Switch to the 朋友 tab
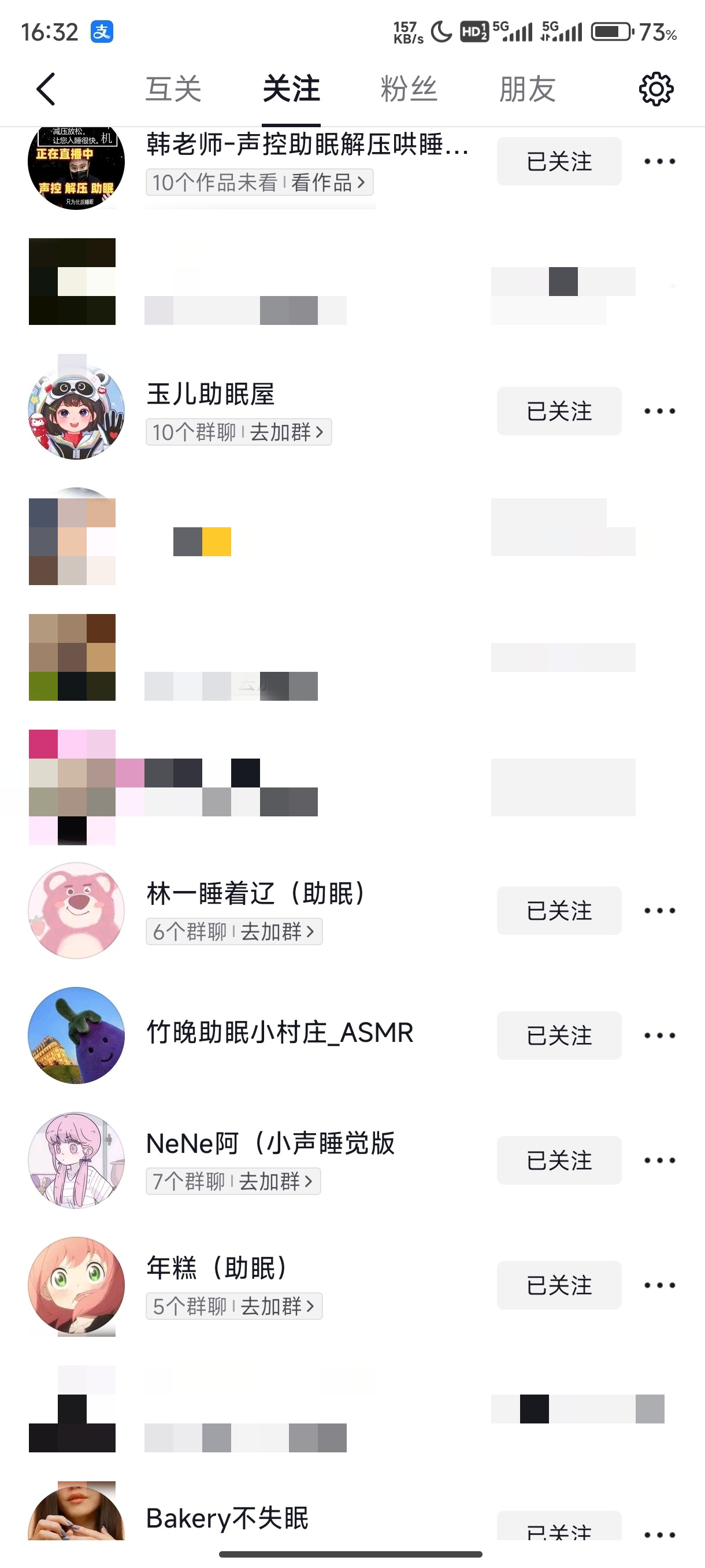 tap(528, 89)
